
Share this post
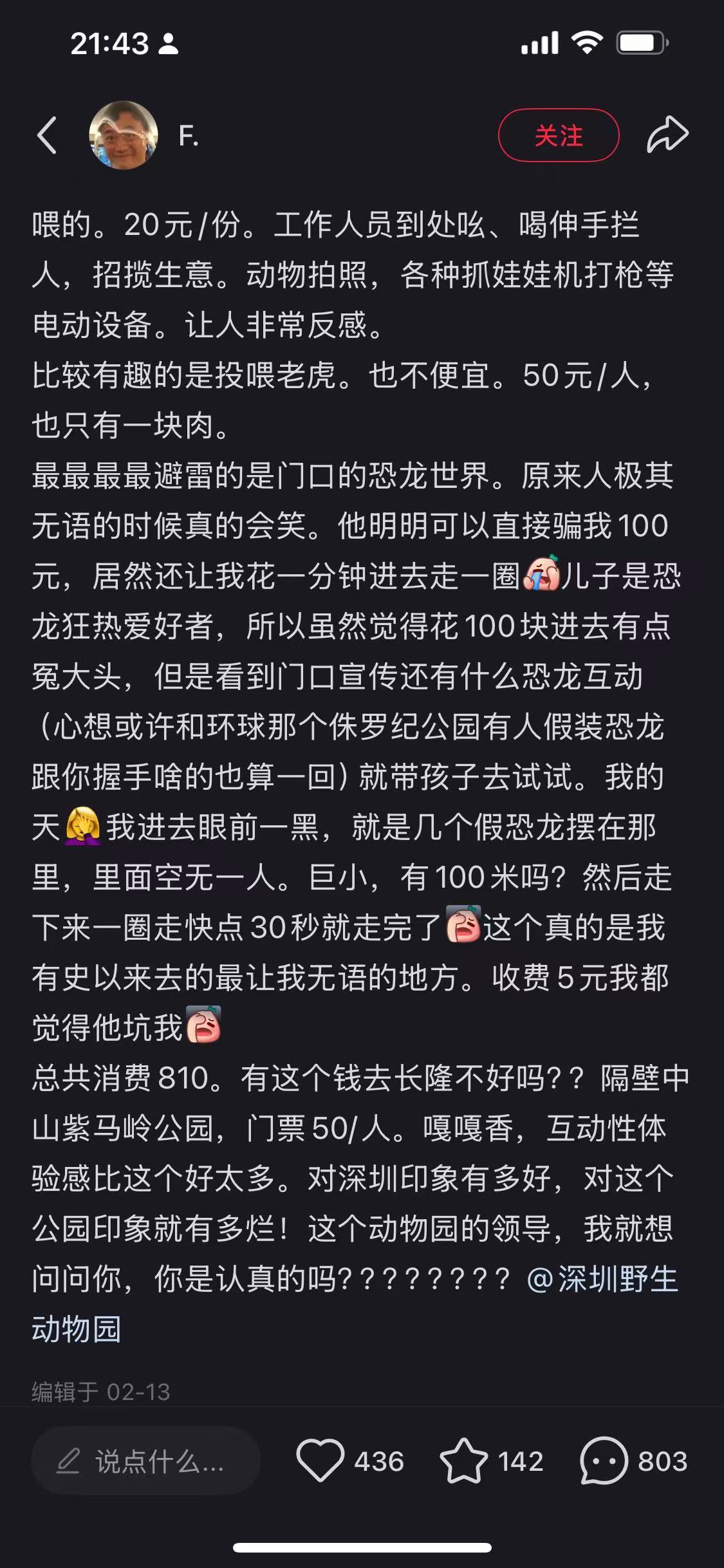click(667, 135)
